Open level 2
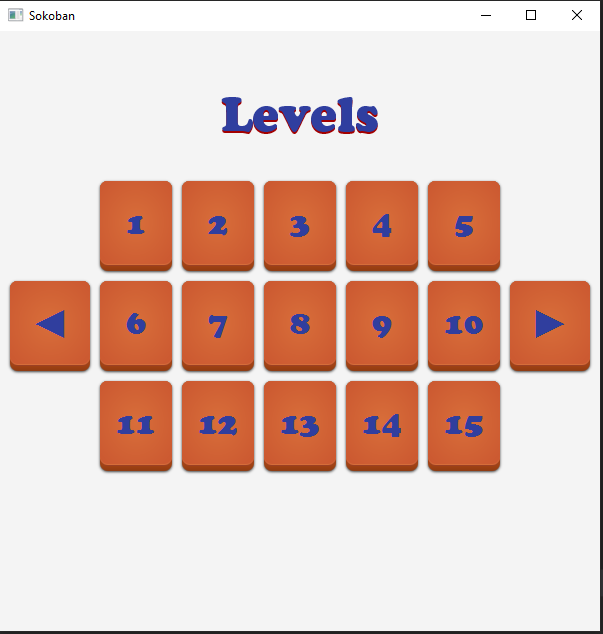 click(218, 224)
